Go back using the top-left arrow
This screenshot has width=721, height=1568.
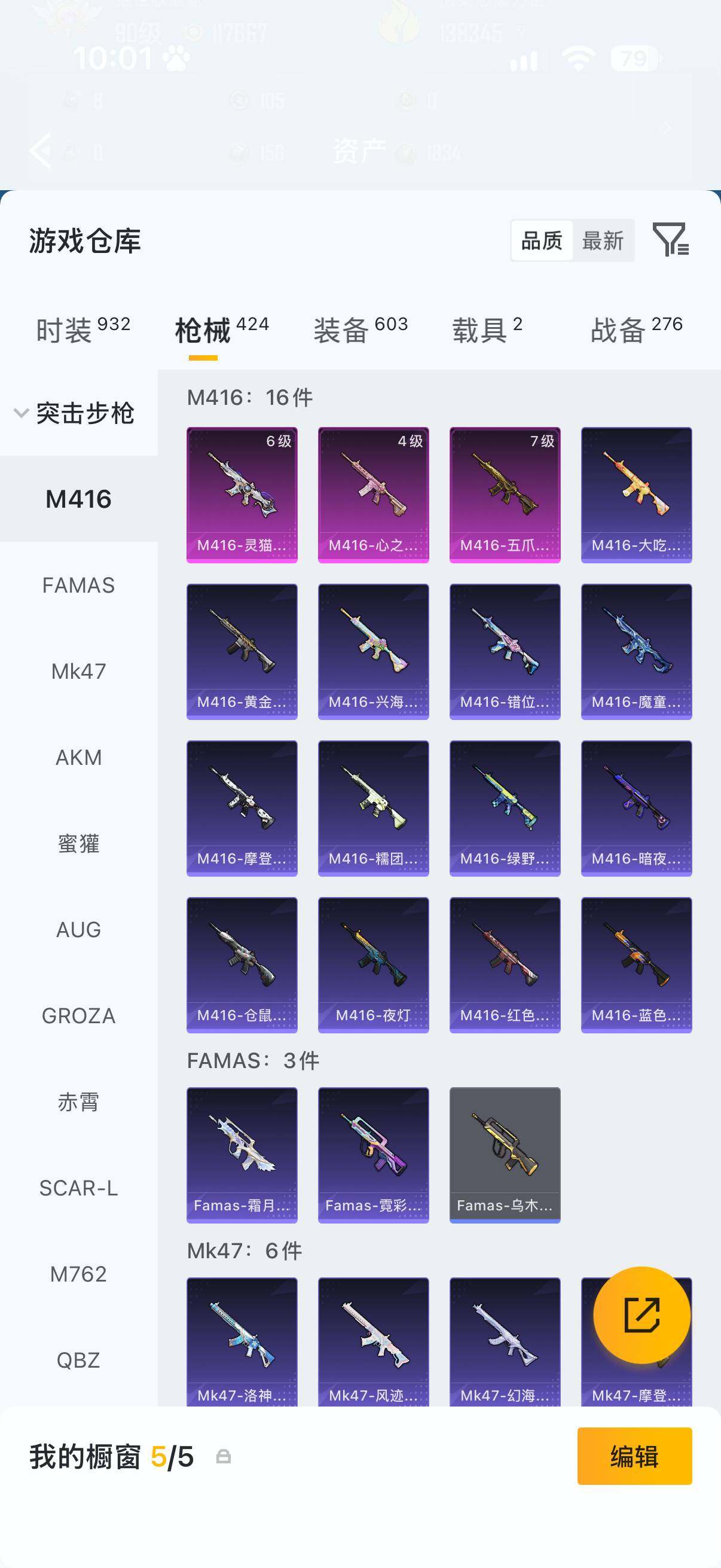click(41, 150)
